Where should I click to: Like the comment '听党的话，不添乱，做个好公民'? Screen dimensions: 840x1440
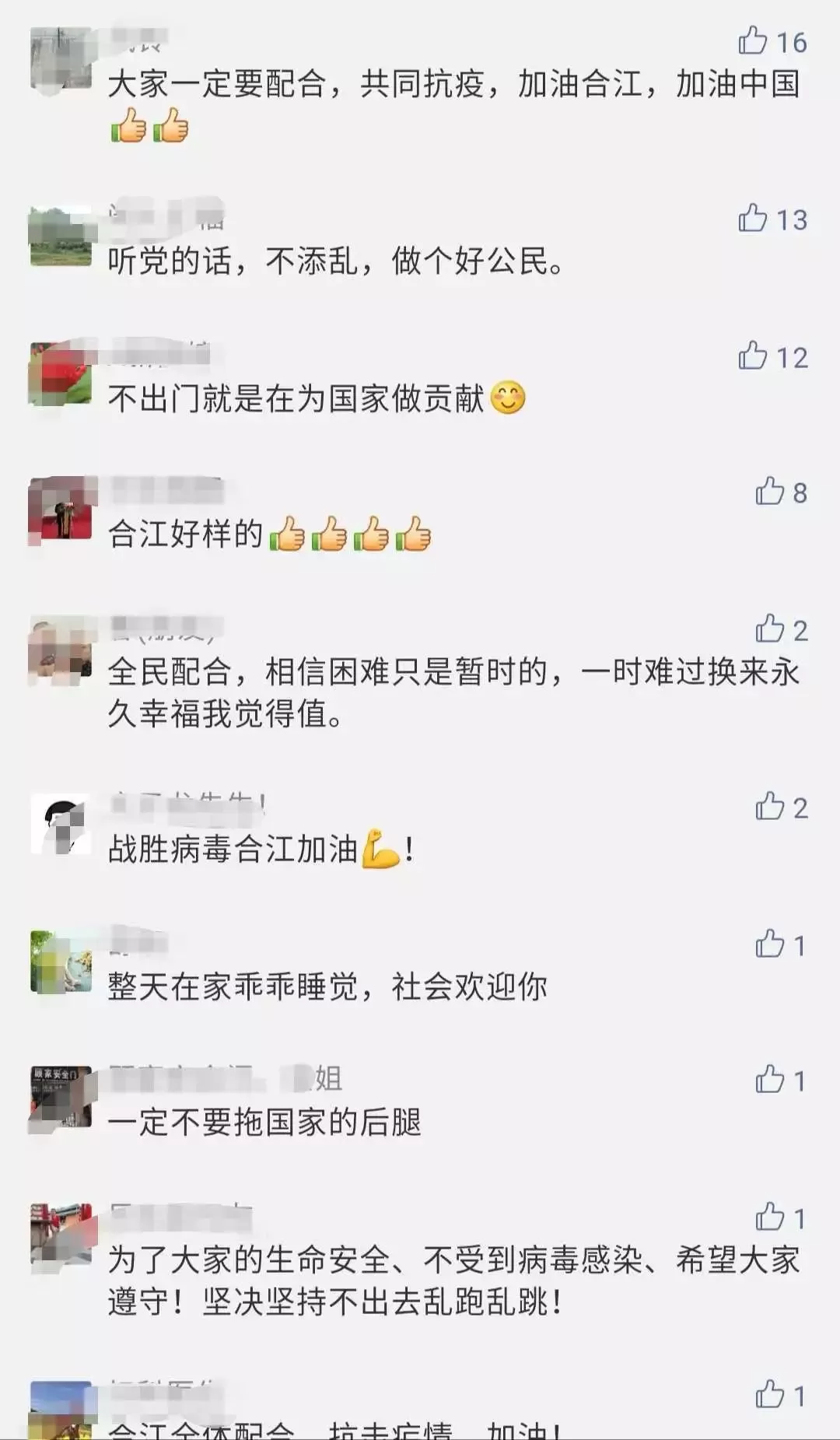click(753, 219)
